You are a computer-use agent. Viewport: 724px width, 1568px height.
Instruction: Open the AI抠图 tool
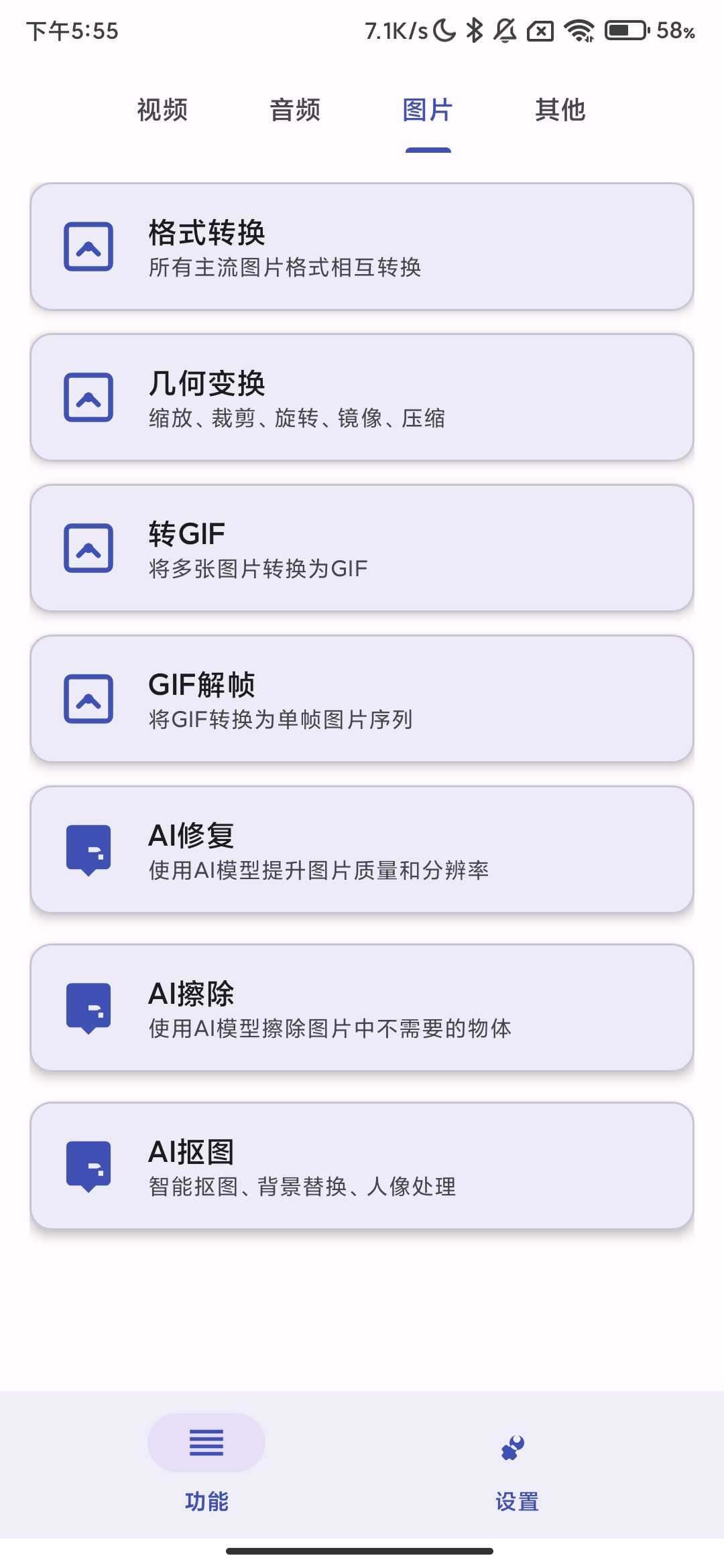pos(362,1166)
